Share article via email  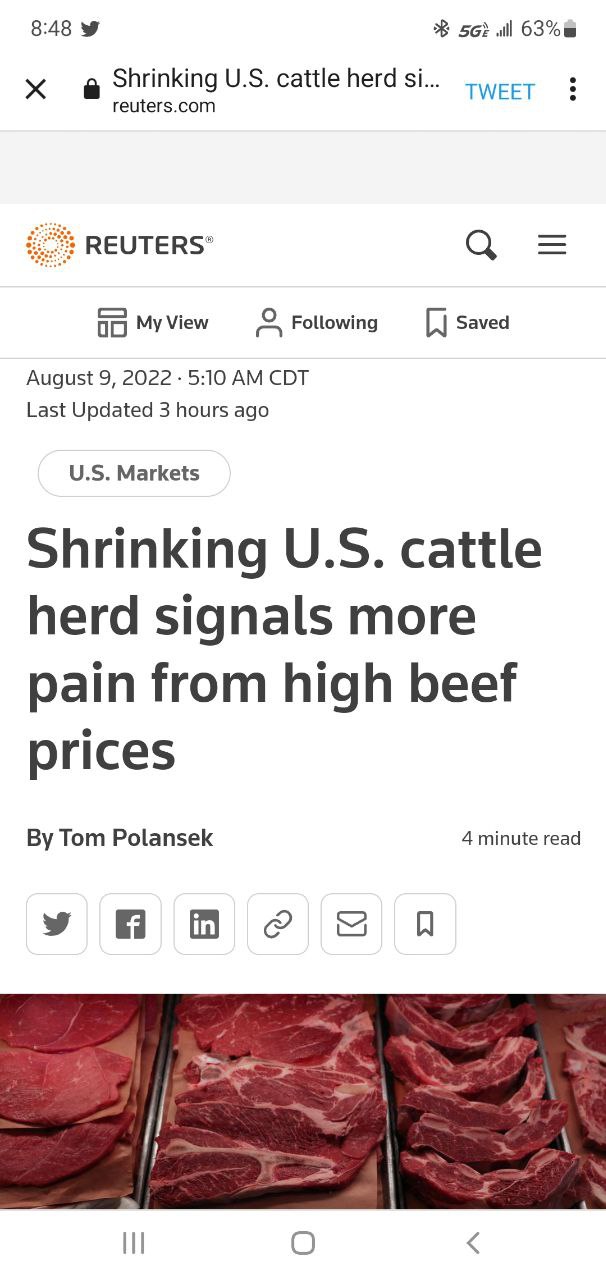[x=351, y=924]
